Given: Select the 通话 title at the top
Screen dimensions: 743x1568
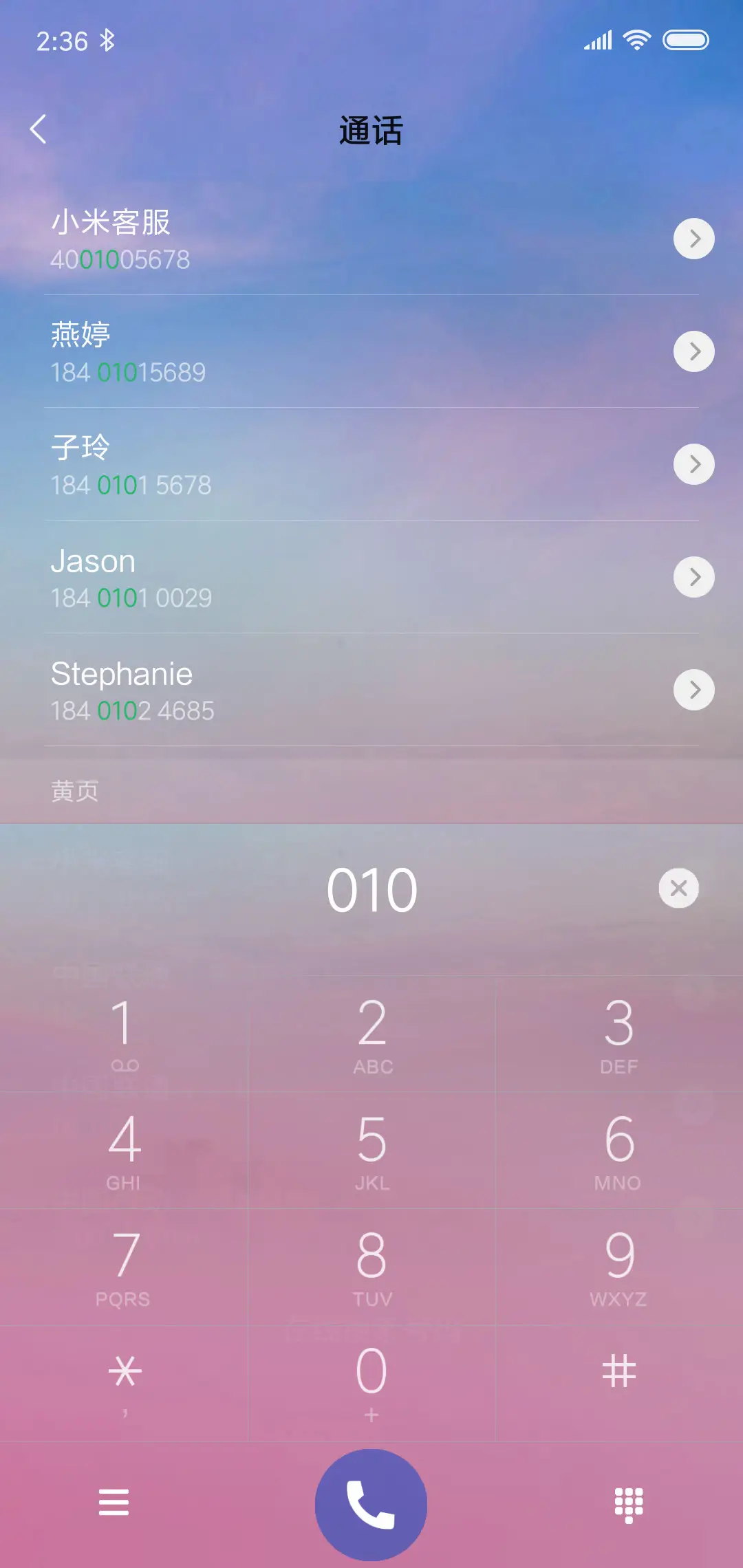Looking at the screenshot, I should (371, 129).
